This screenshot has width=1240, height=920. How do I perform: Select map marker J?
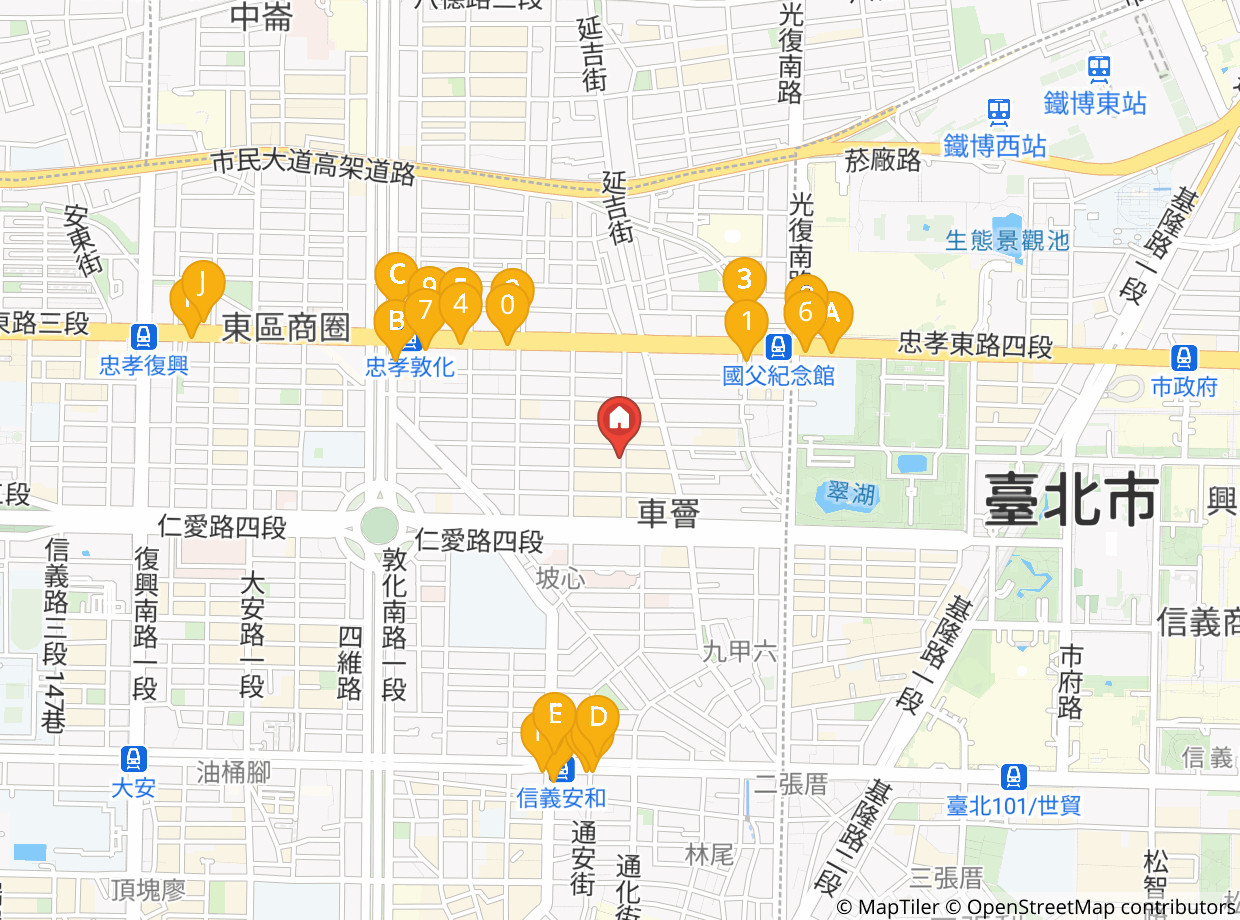pos(203,284)
